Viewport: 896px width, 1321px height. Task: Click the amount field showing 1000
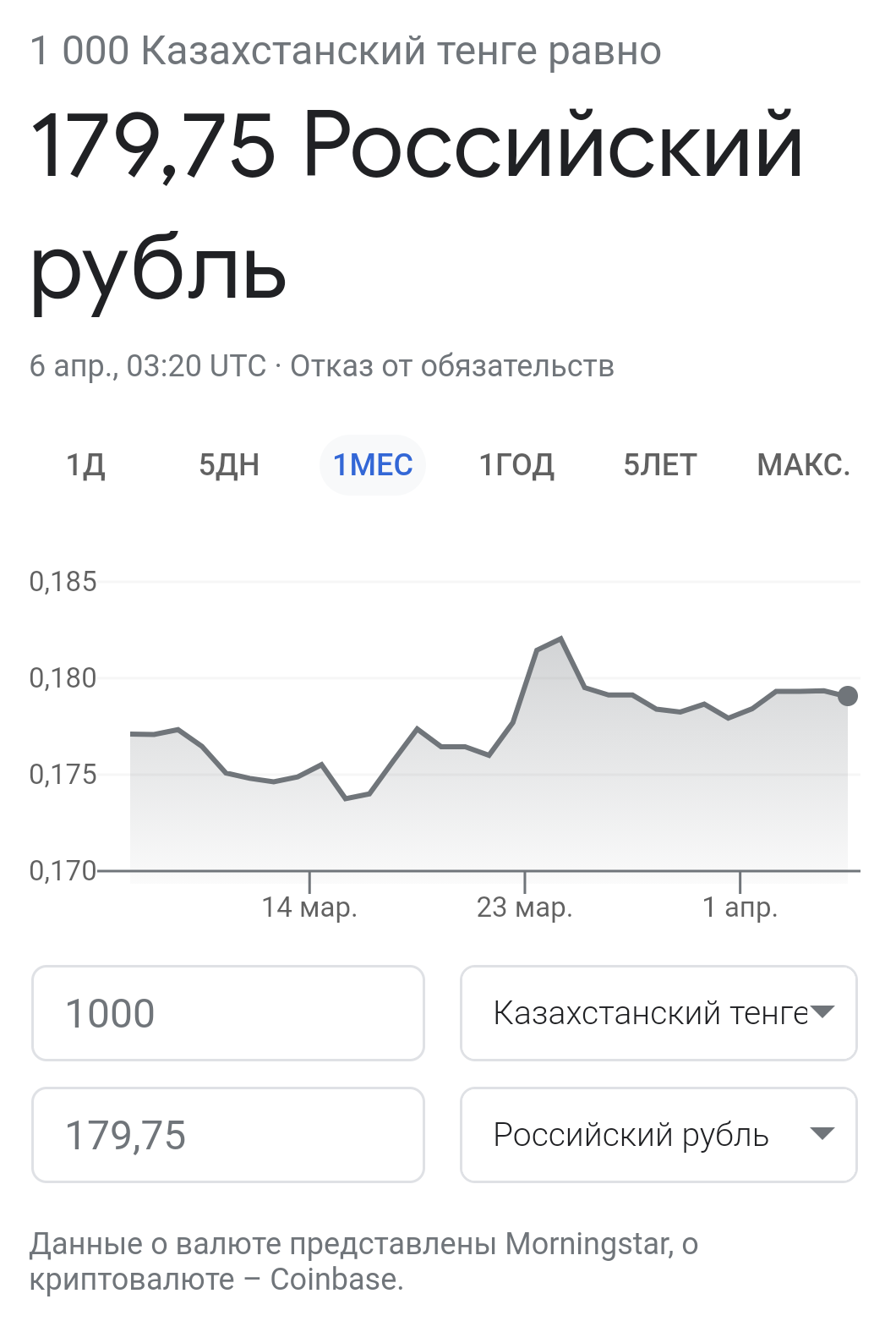227,1013
